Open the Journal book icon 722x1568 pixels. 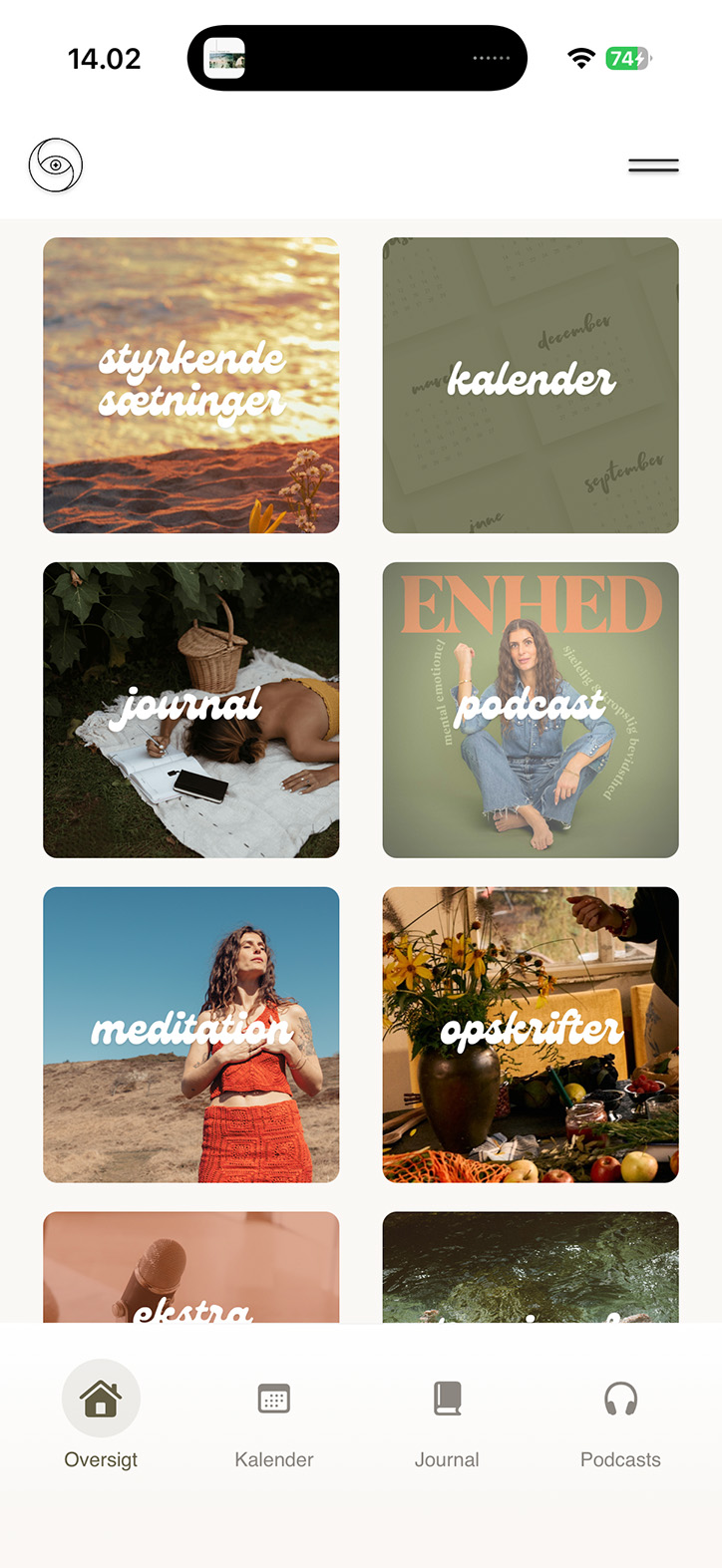coord(447,1398)
